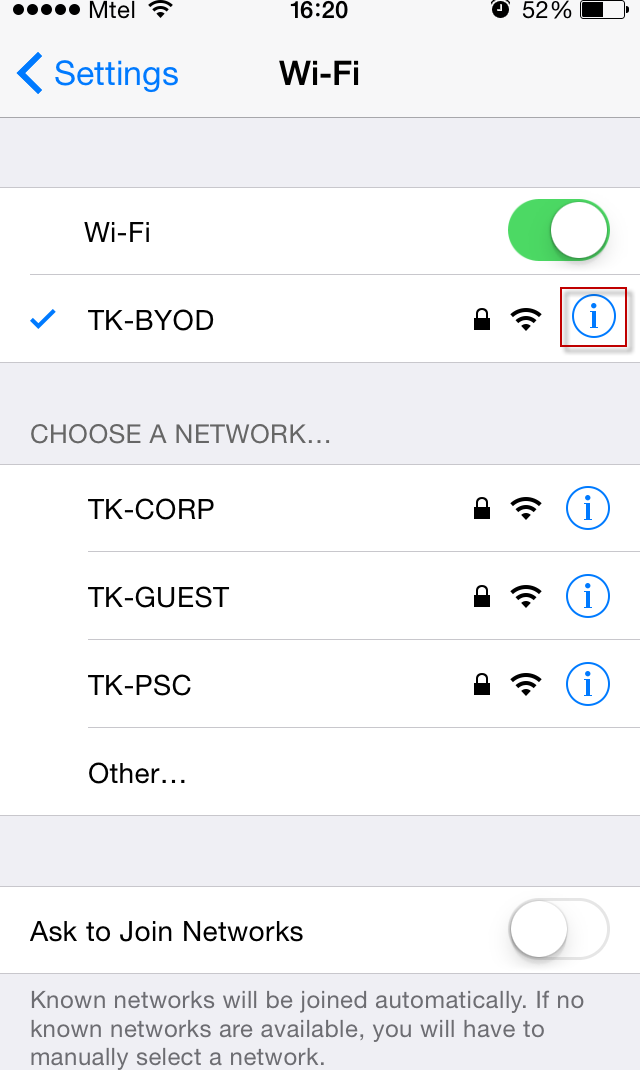Enable Ask to Join Networks
The width and height of the screenshot is (640, 1070).
point(558,930)
